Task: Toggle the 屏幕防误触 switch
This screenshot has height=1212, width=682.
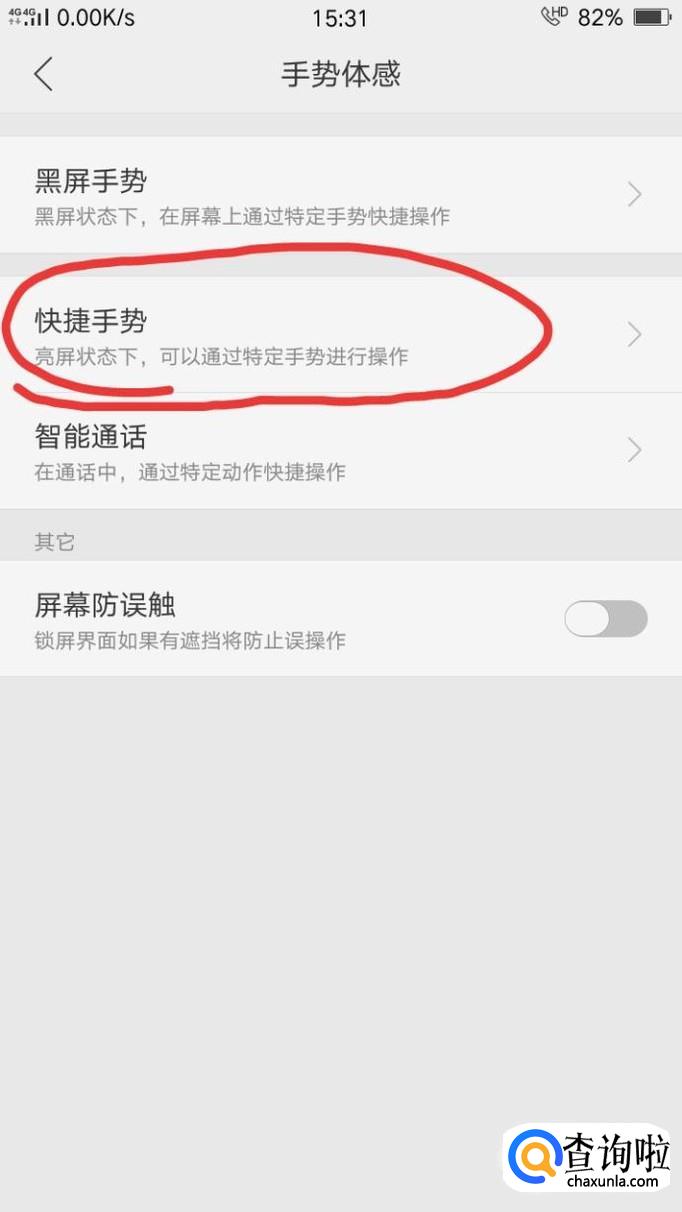Action: tap(606, 619)
